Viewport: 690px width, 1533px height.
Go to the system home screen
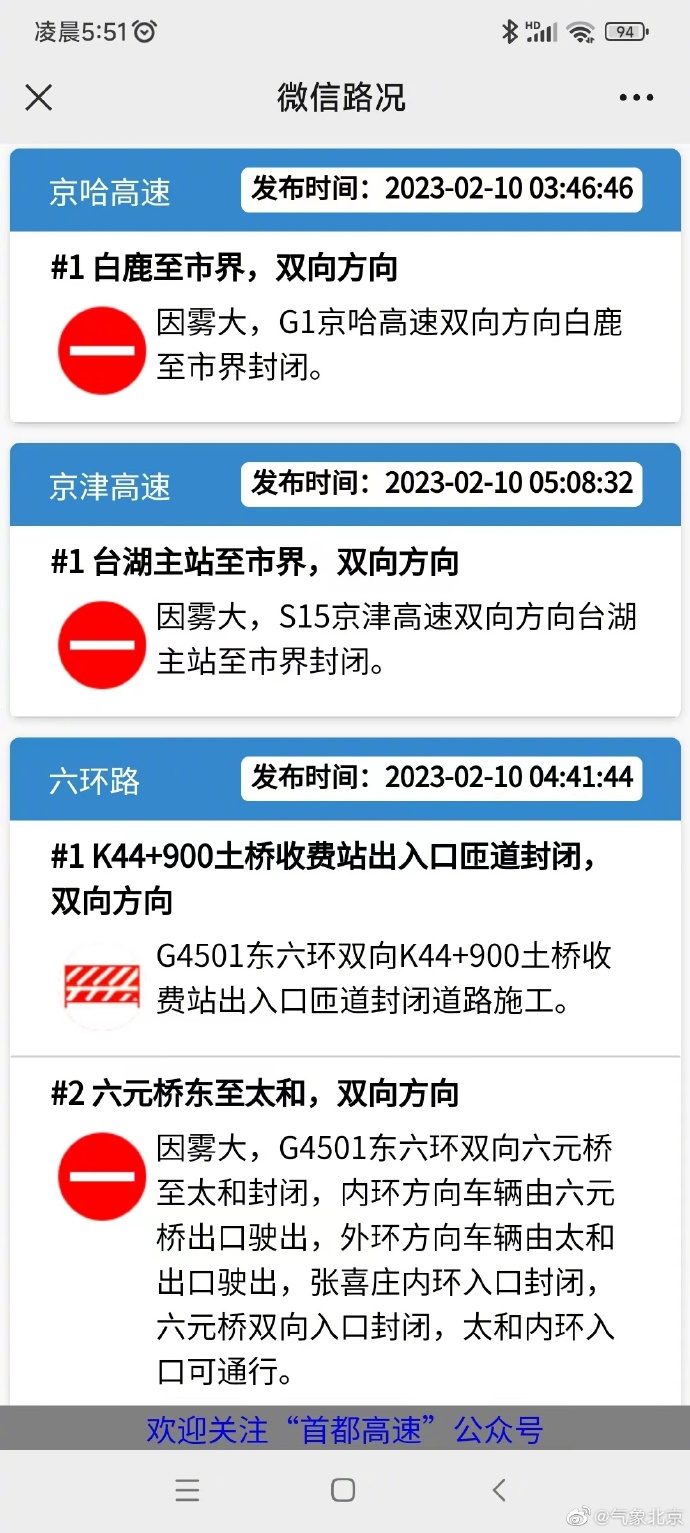point(343,1489)
